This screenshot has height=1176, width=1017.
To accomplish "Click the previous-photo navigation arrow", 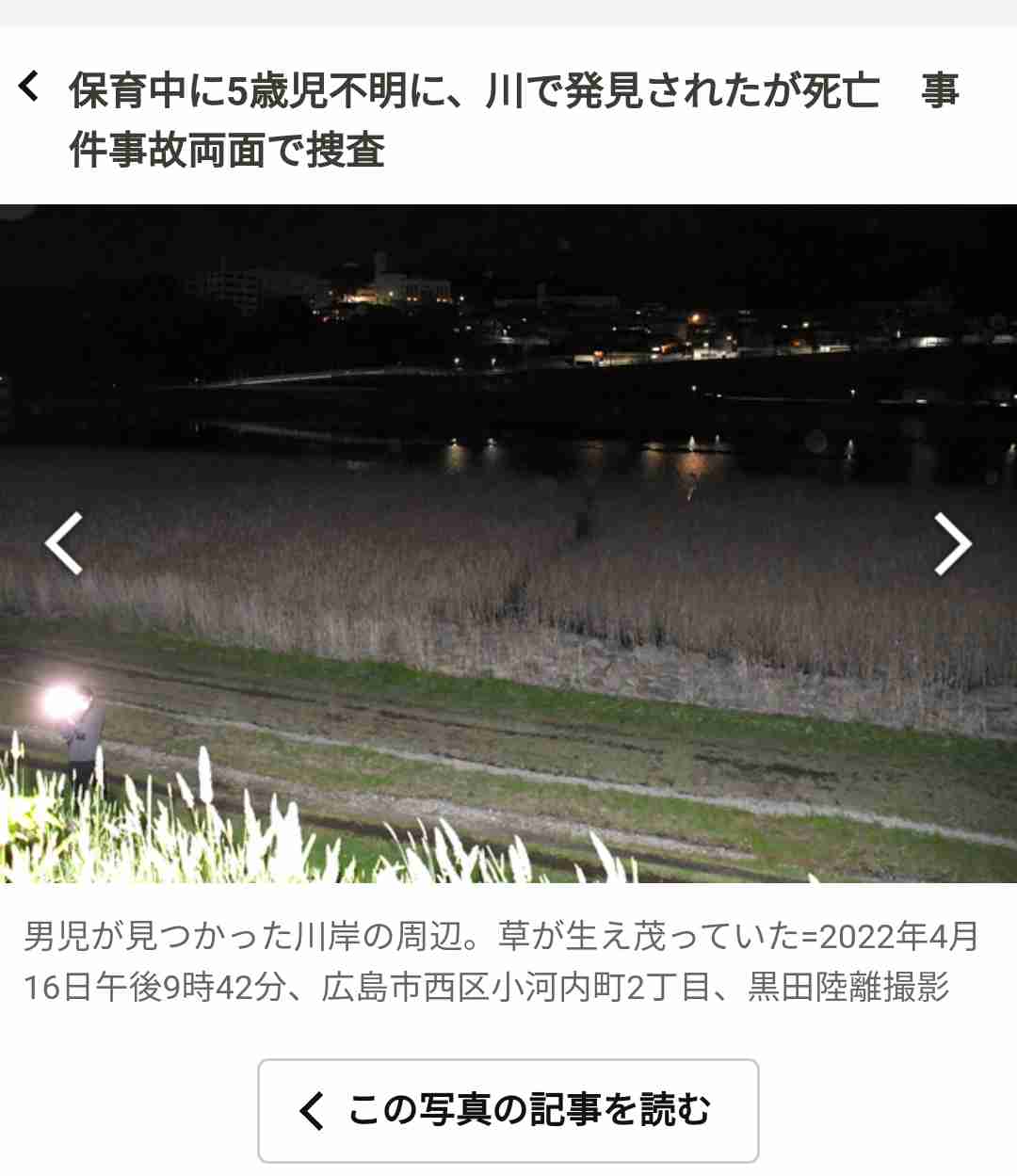I will [x=62, y=544].
